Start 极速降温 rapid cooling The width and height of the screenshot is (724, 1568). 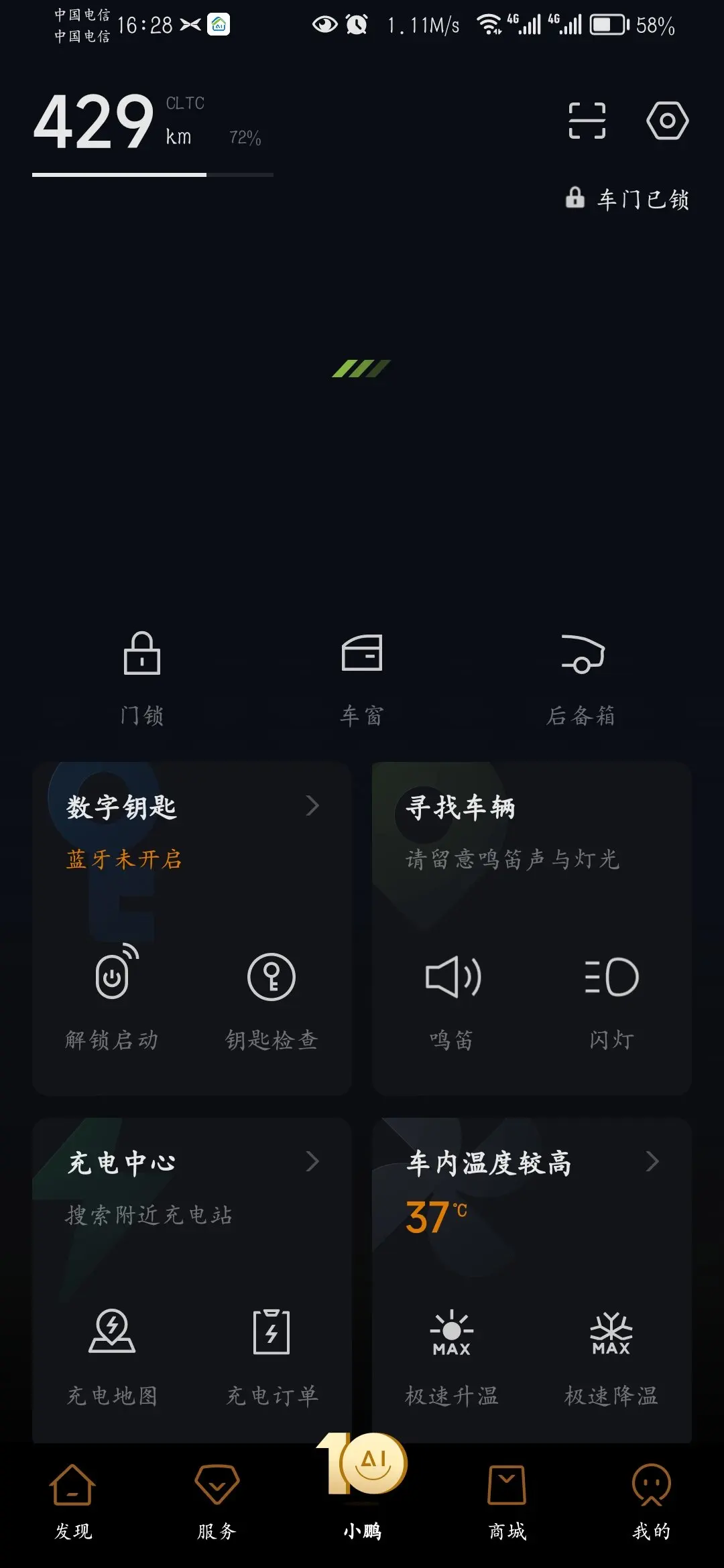point(611,1355)
